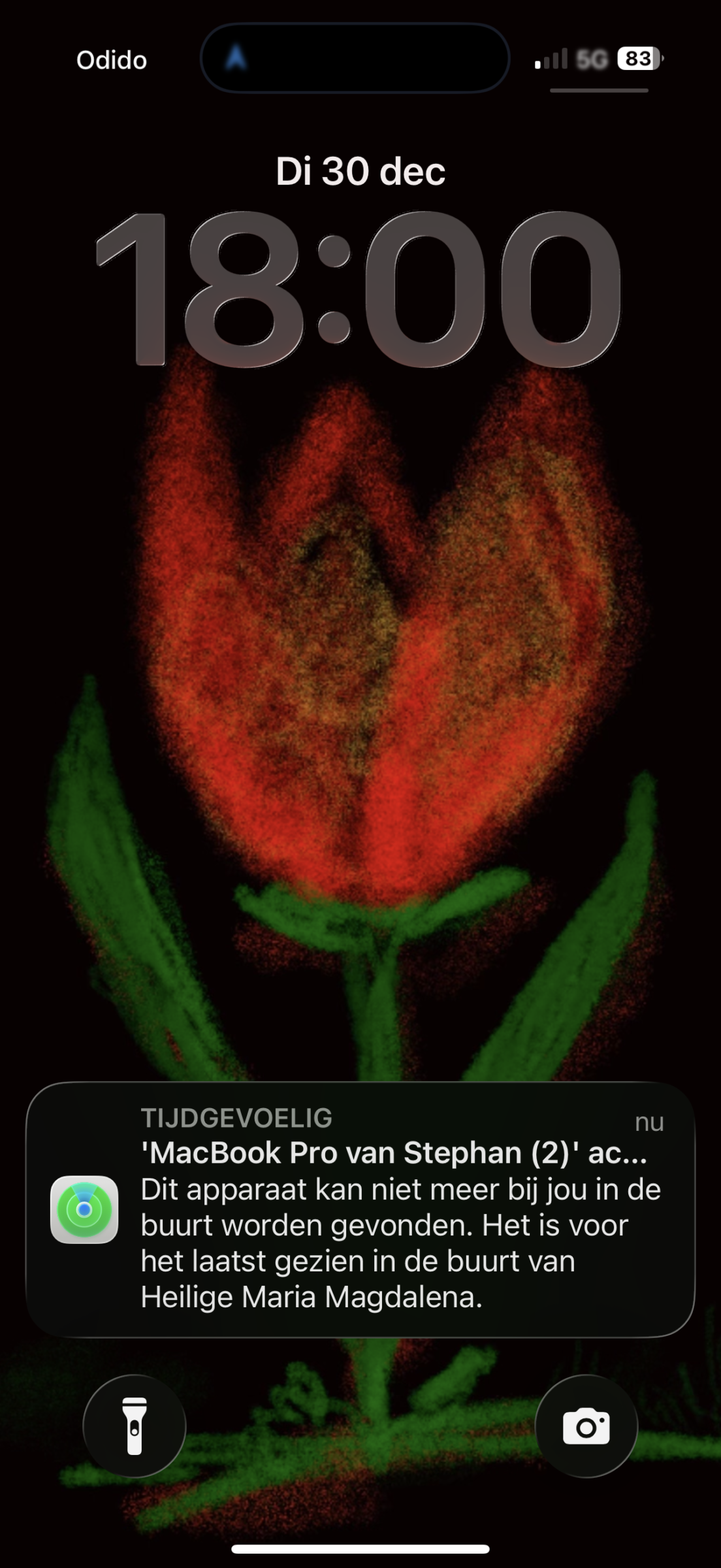Open the camera from lock screen
The image size is (721, 1568).
click(586, 1426)
